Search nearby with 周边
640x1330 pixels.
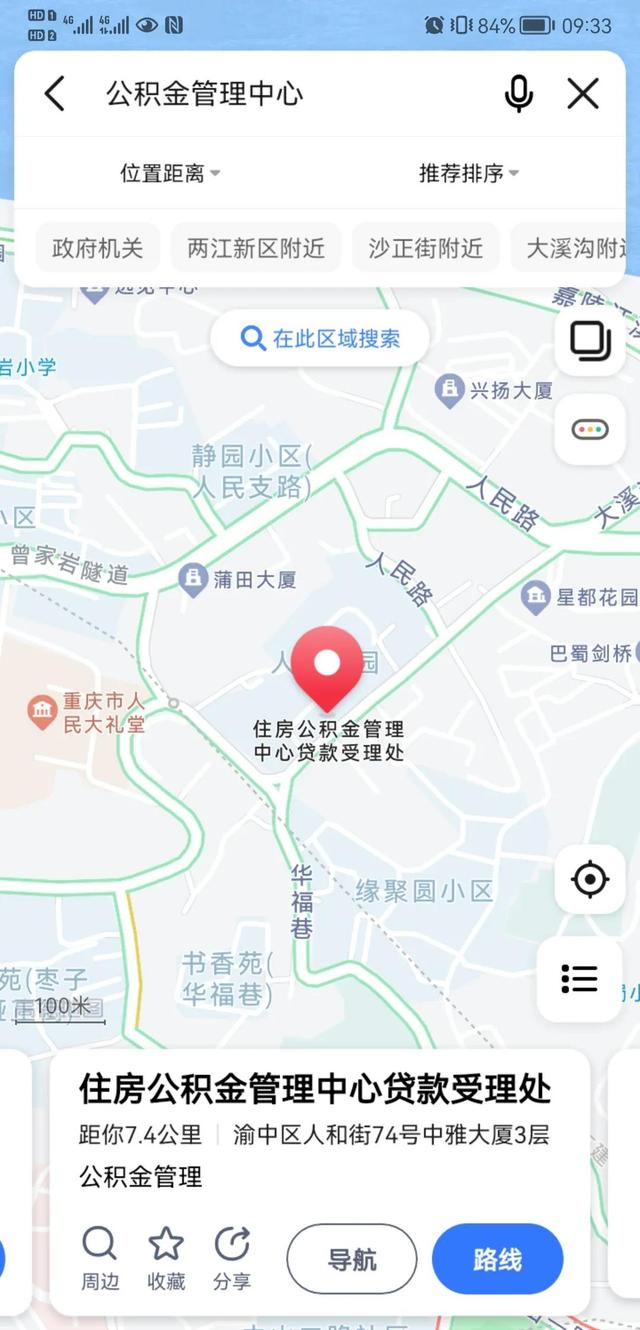99,1258
